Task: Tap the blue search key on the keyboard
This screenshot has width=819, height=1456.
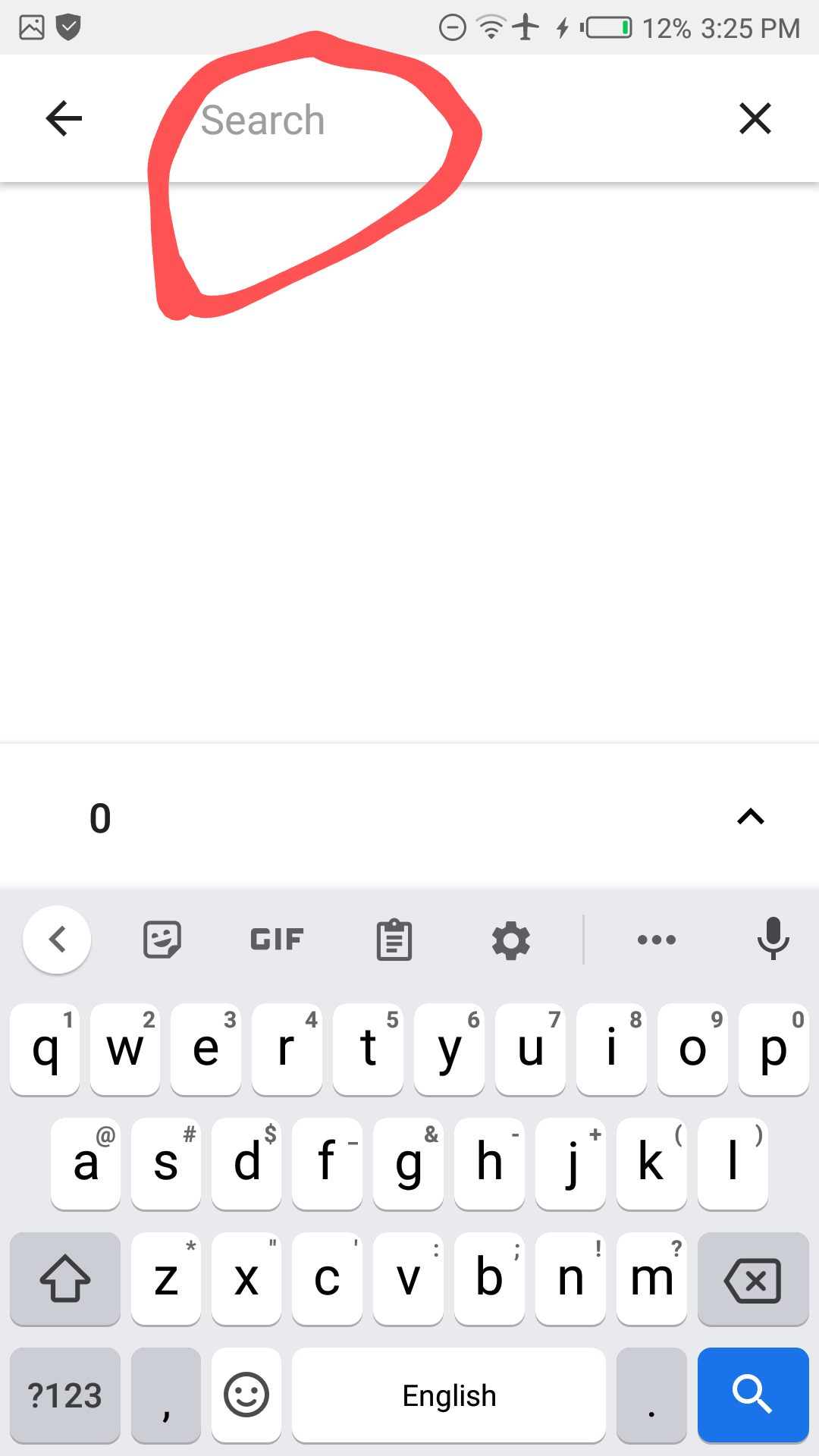Action: coord(752,1395)
